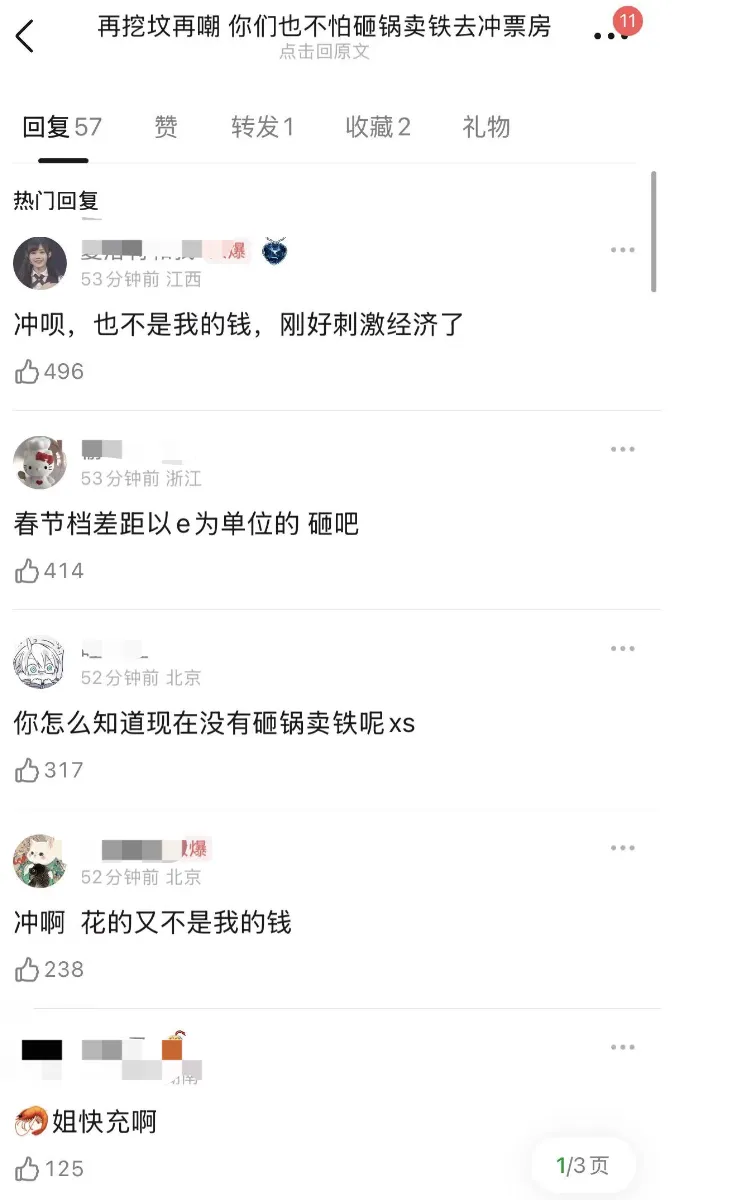The width and height of the screenshot is (730, 1200).
Task: Open the 1/3页 page selector
Action: click(x=583, y=1165)
